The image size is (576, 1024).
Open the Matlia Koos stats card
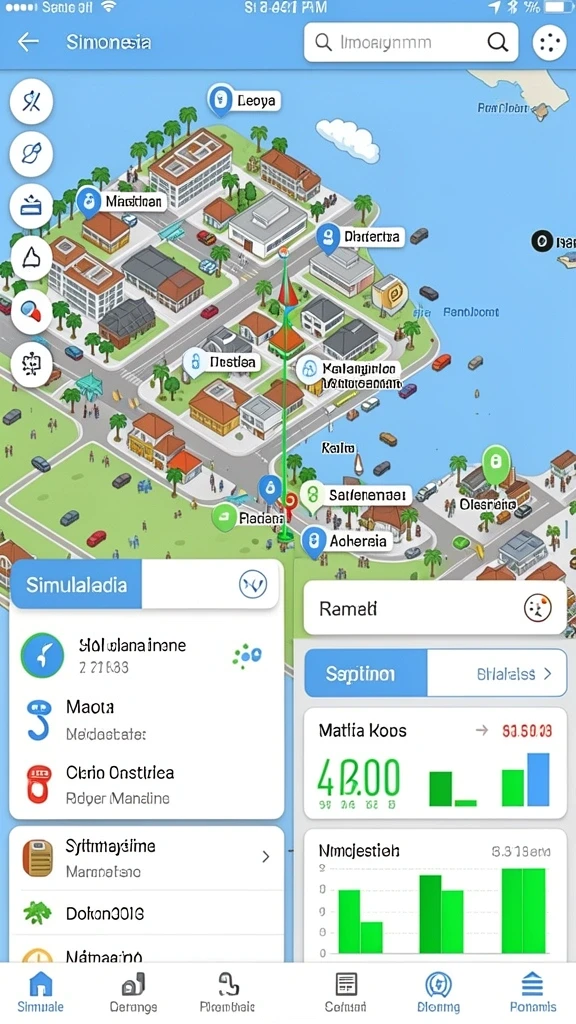point(435,763)
